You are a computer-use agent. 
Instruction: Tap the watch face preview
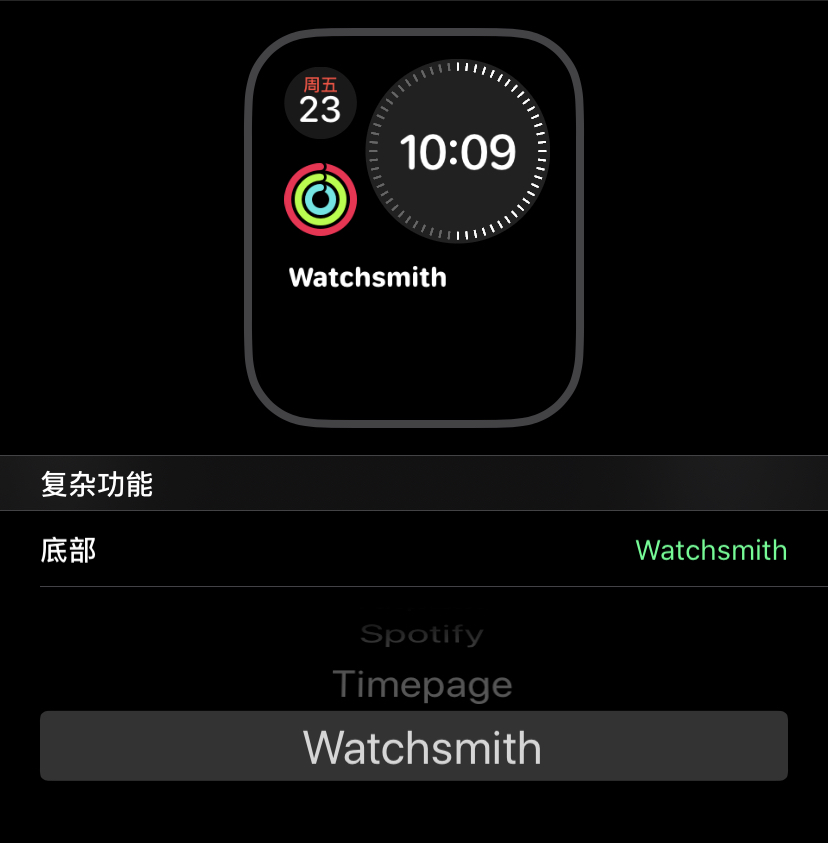[x=414, y=228]
